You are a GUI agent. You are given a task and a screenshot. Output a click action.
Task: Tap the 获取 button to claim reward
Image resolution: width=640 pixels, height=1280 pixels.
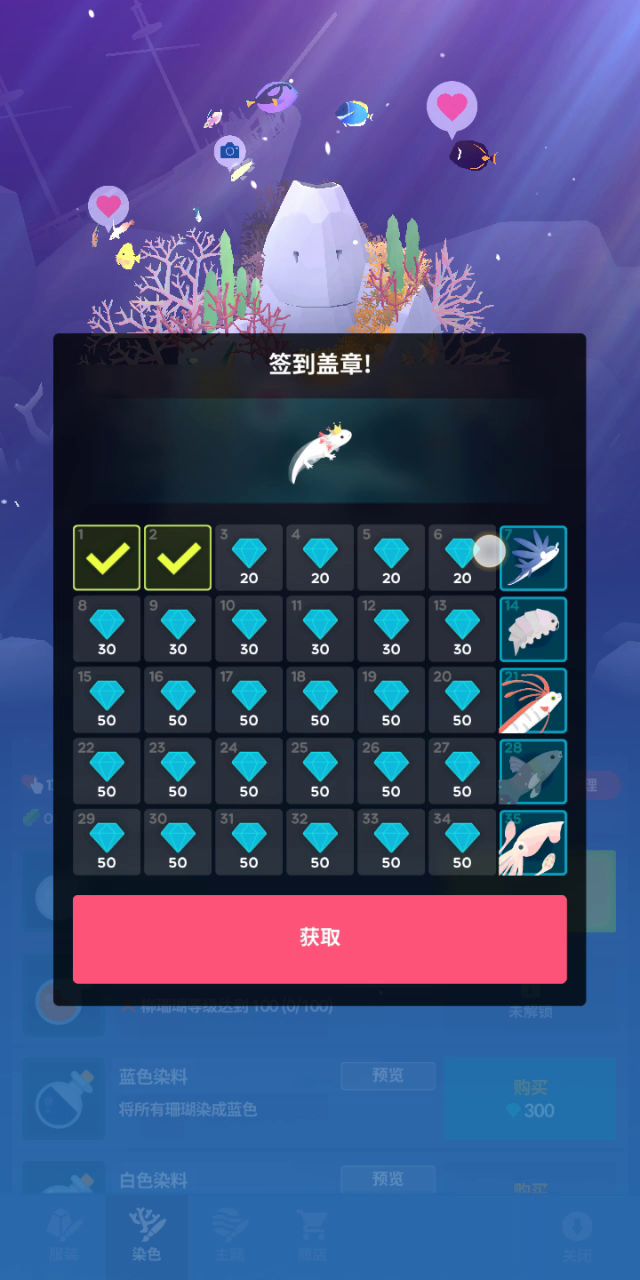[319, 938]
